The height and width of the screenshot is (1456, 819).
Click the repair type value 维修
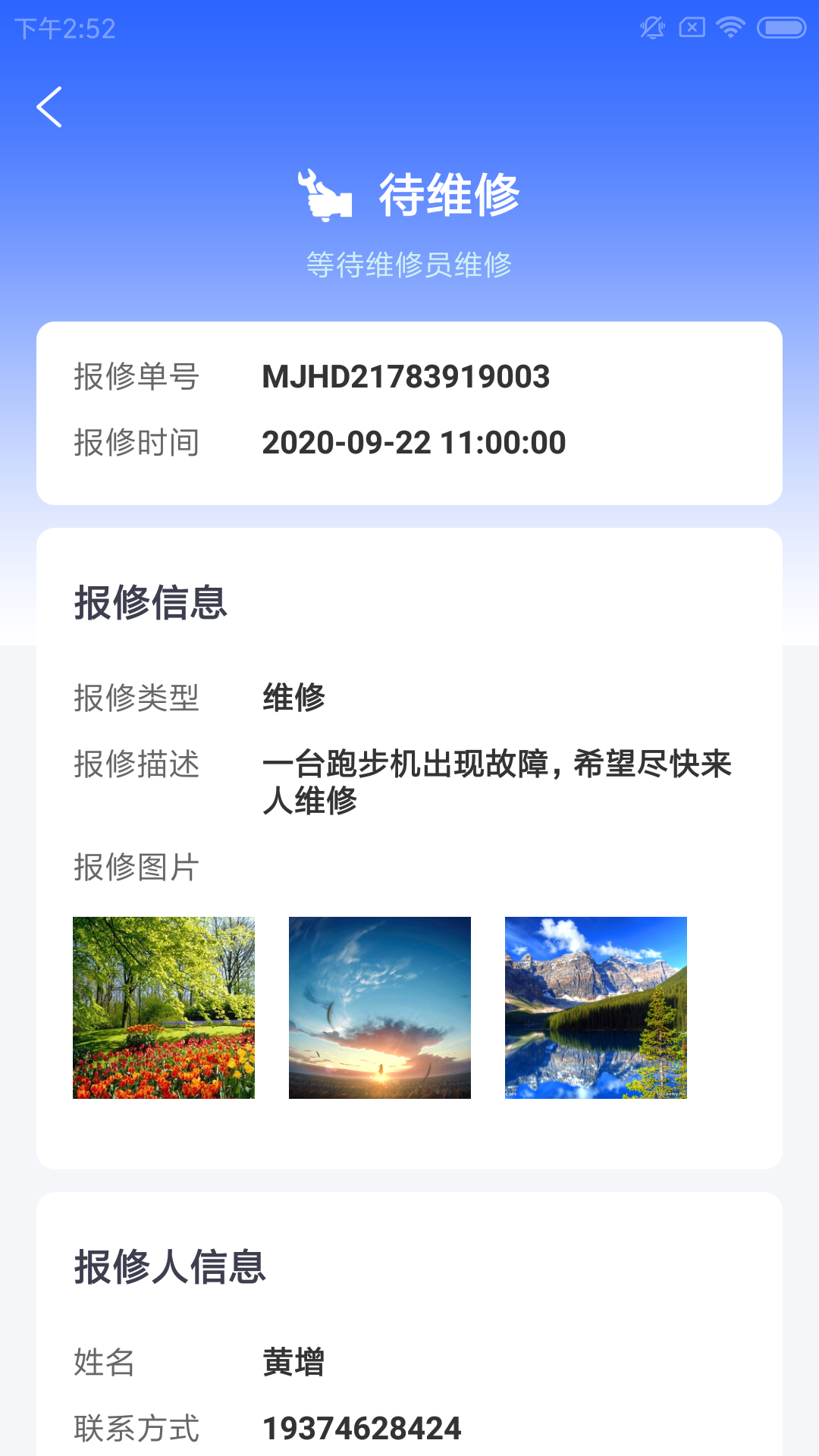point(294,699)
